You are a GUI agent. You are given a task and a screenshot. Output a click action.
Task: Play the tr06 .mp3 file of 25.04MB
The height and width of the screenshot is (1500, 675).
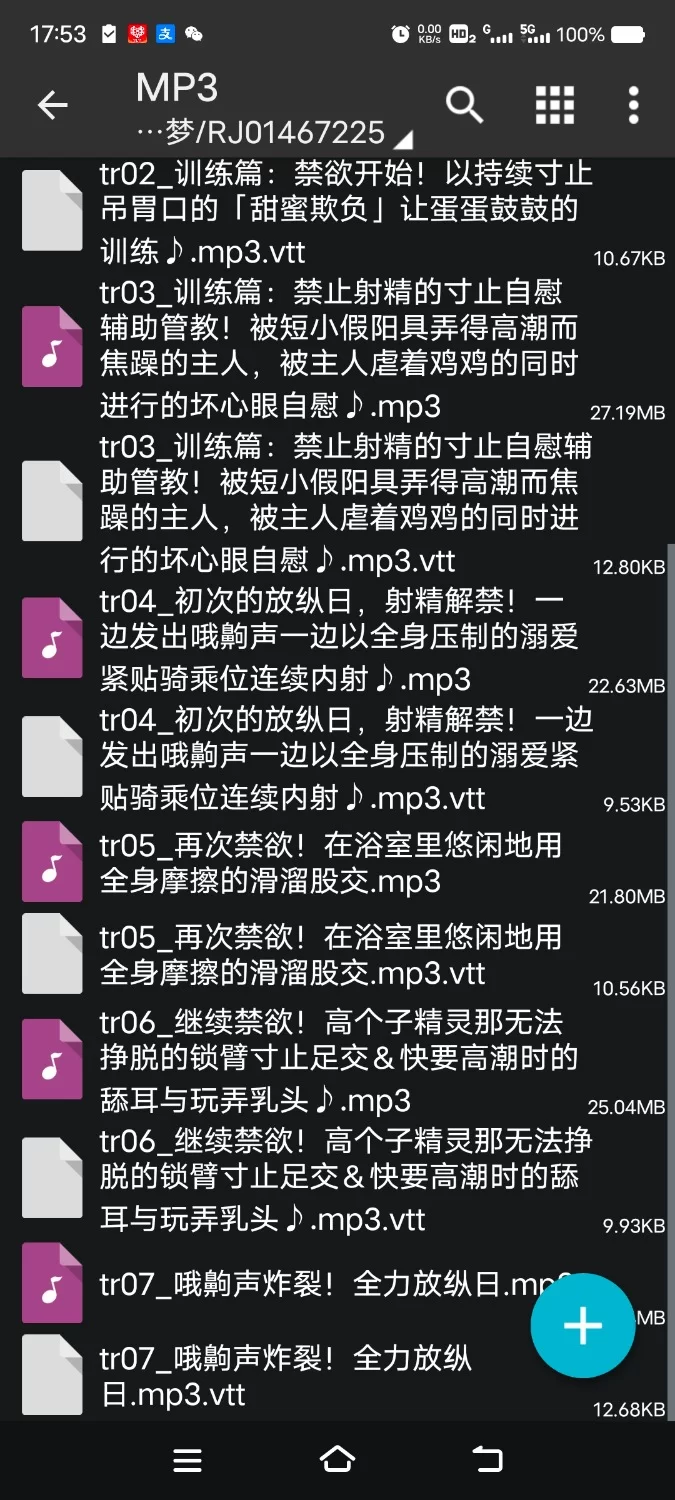click(x=340, y=1059)
